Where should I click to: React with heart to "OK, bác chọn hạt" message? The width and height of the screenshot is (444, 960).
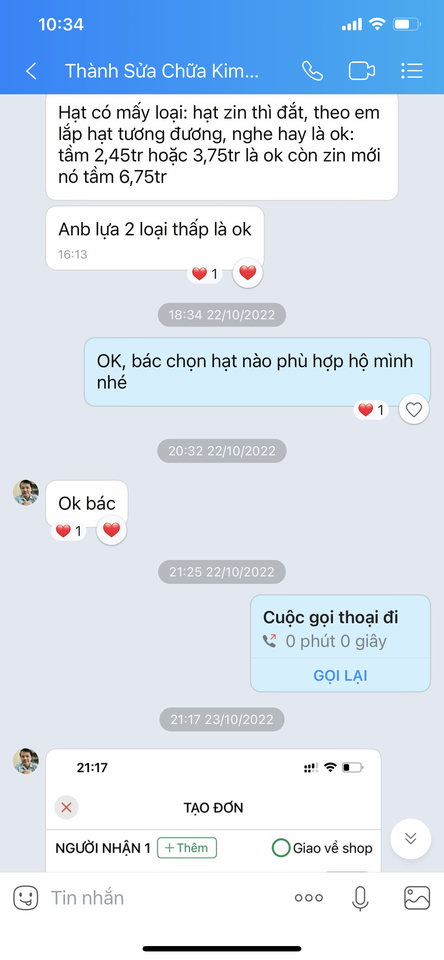[x=414, y=409]
